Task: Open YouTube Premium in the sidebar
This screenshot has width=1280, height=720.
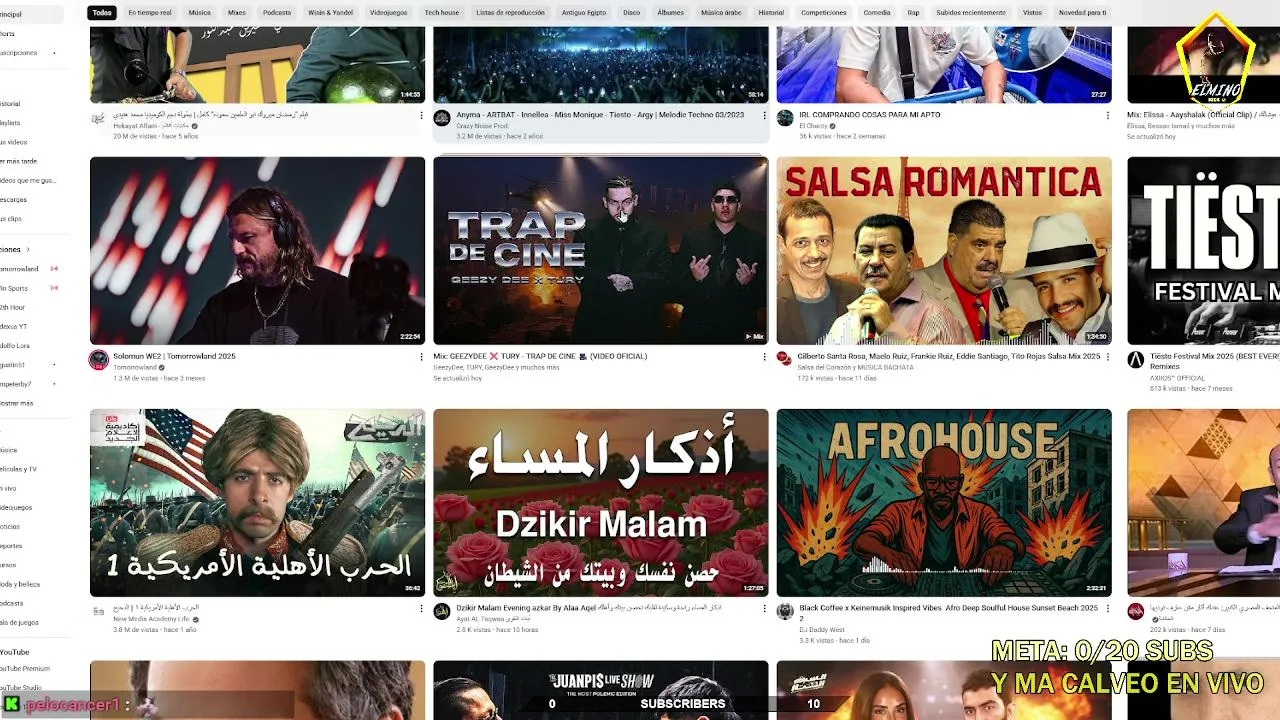Action: [x=25, y=668]
